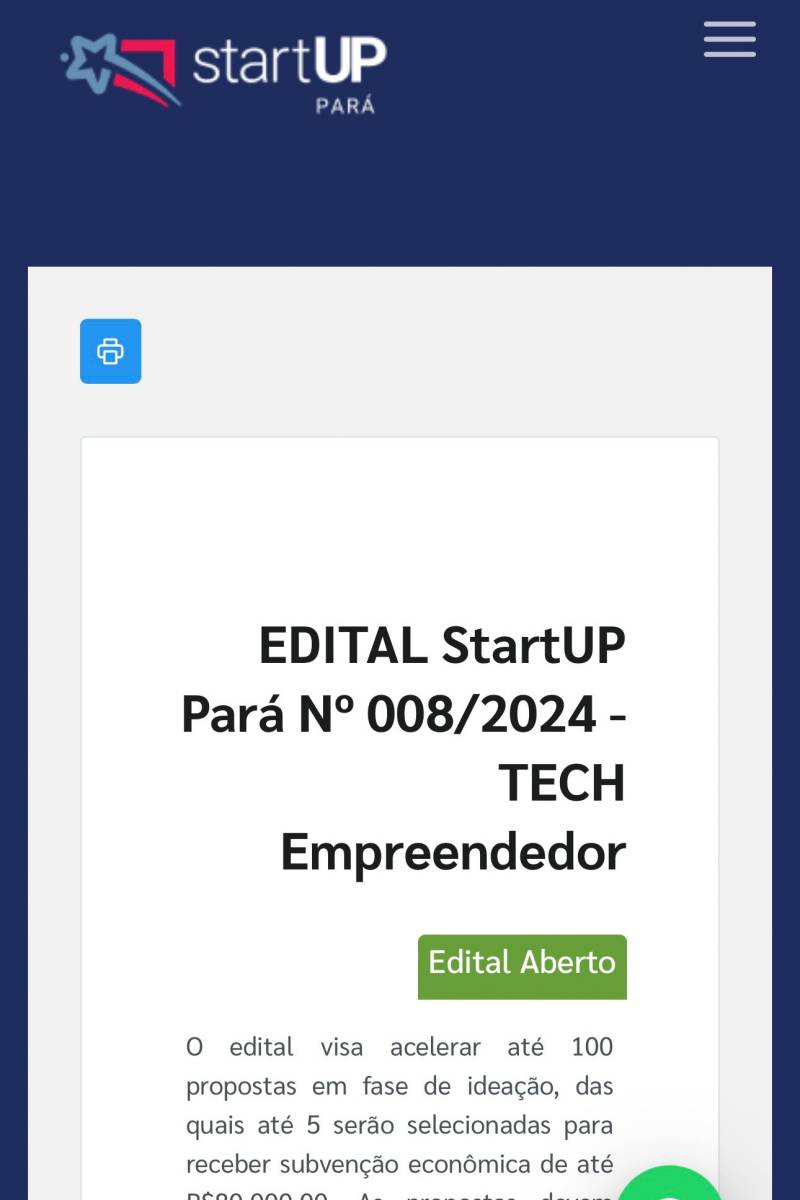Tap the blue print button
The width and height of the screenshot is (800, 1200).
click(110, 351)
